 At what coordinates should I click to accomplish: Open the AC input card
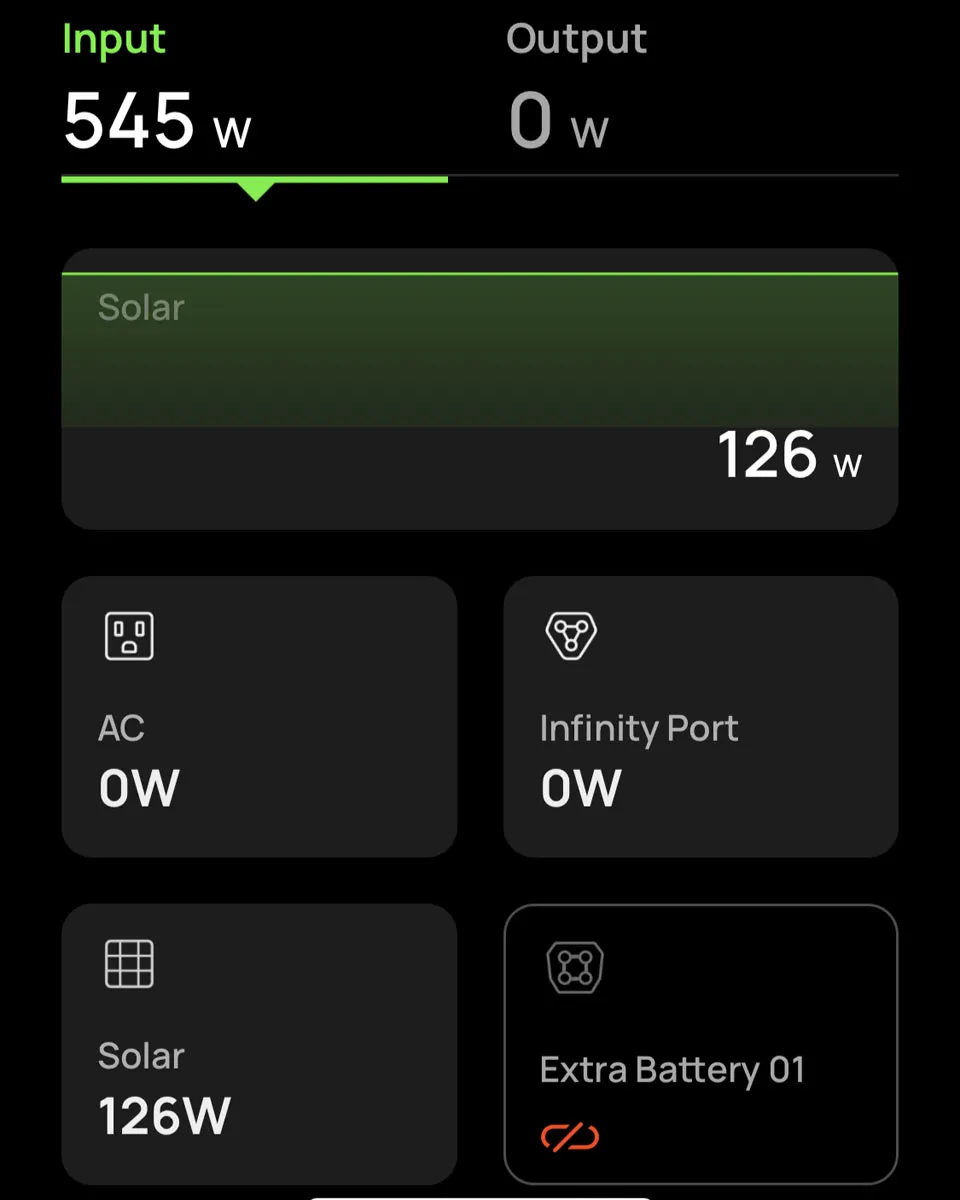(259, 716)
